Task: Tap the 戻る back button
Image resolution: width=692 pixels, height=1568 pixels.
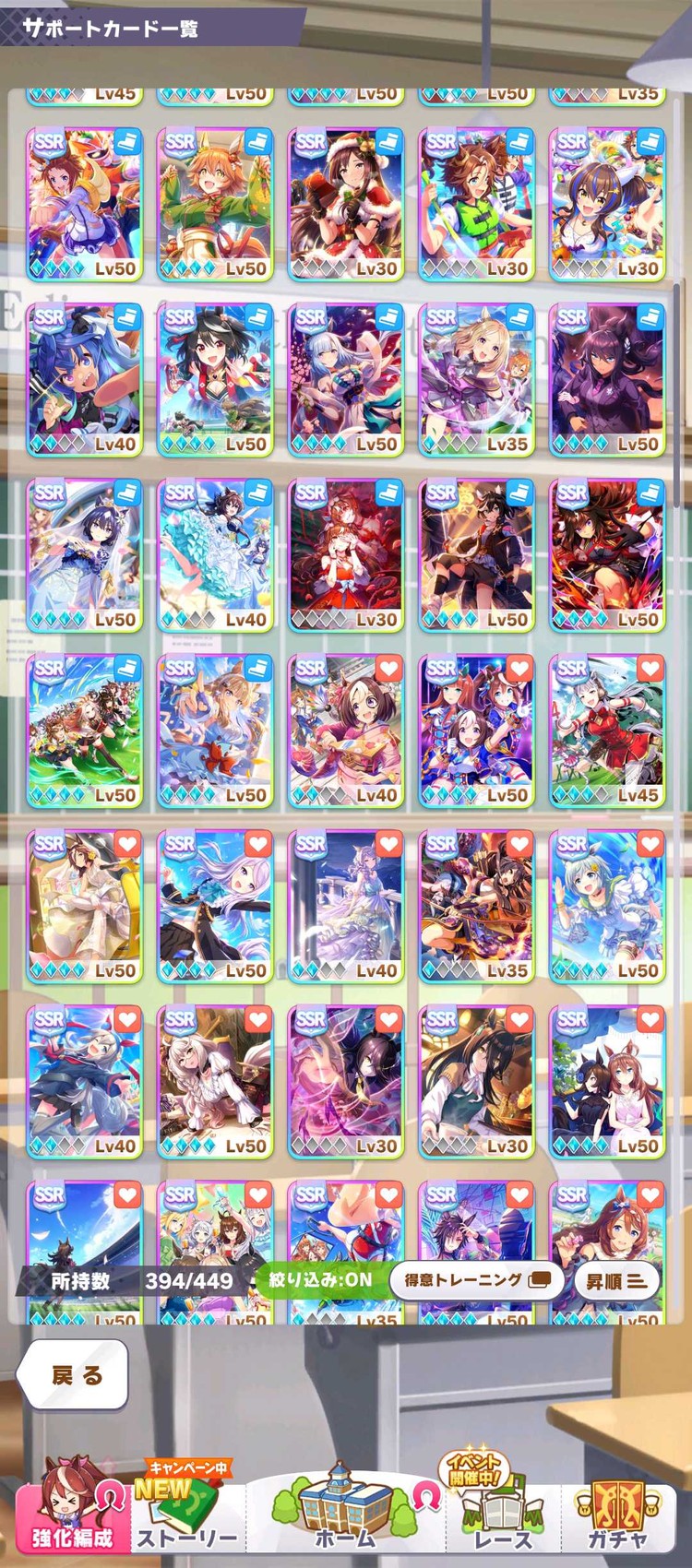Action: point(74,1375)
